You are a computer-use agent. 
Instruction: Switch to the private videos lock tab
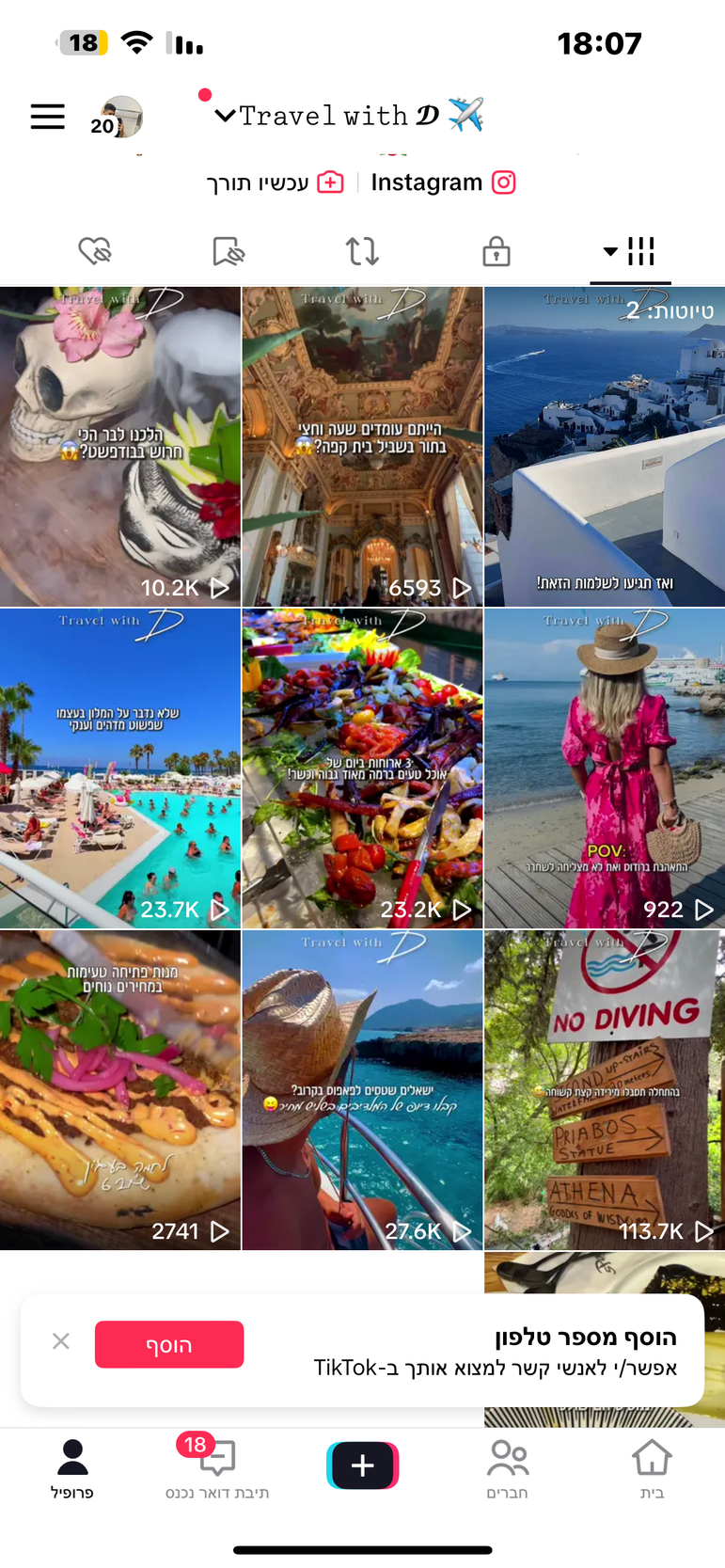click(x=496, y=251)
